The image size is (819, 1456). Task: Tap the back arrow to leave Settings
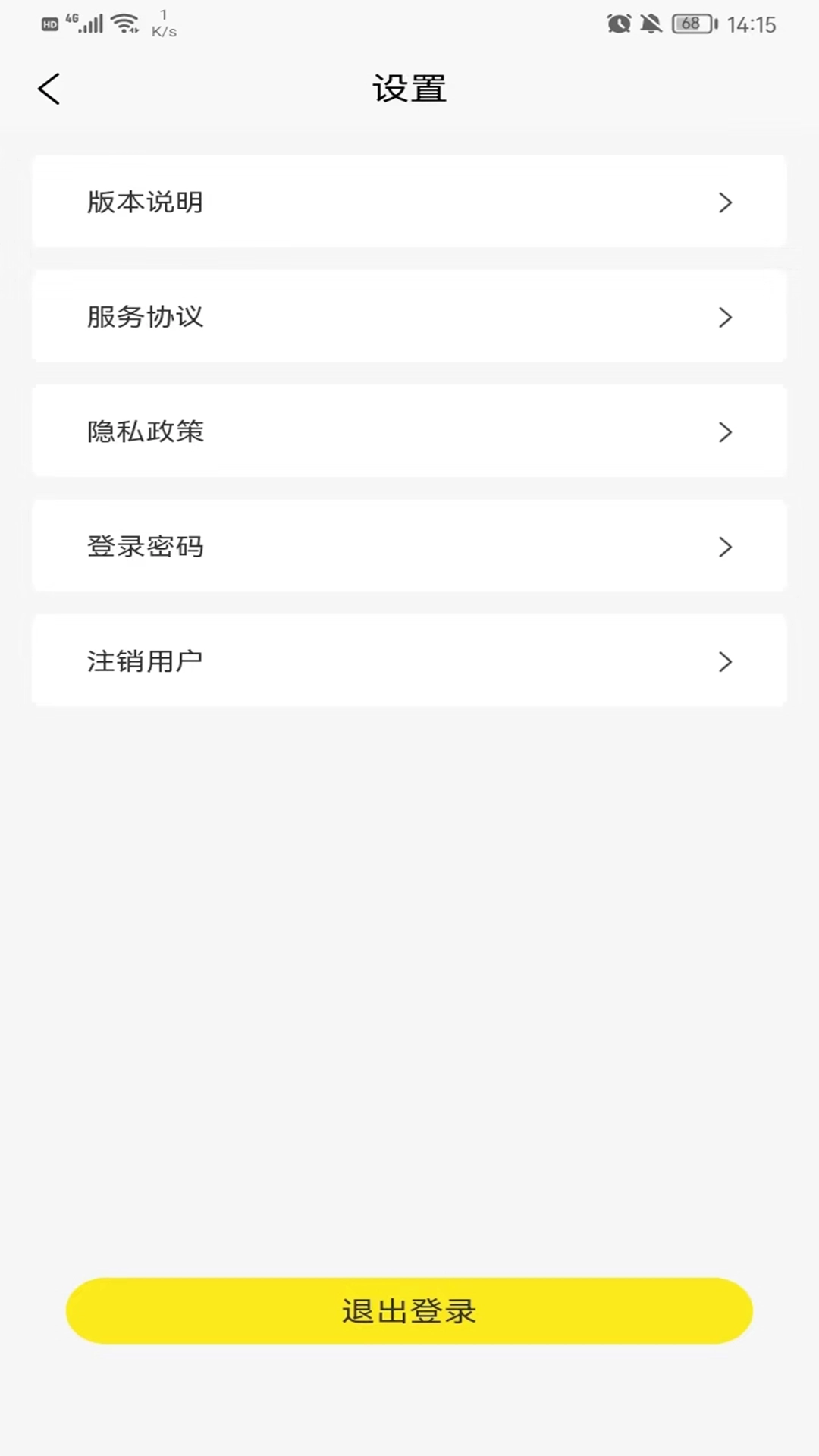click(49, 88)
